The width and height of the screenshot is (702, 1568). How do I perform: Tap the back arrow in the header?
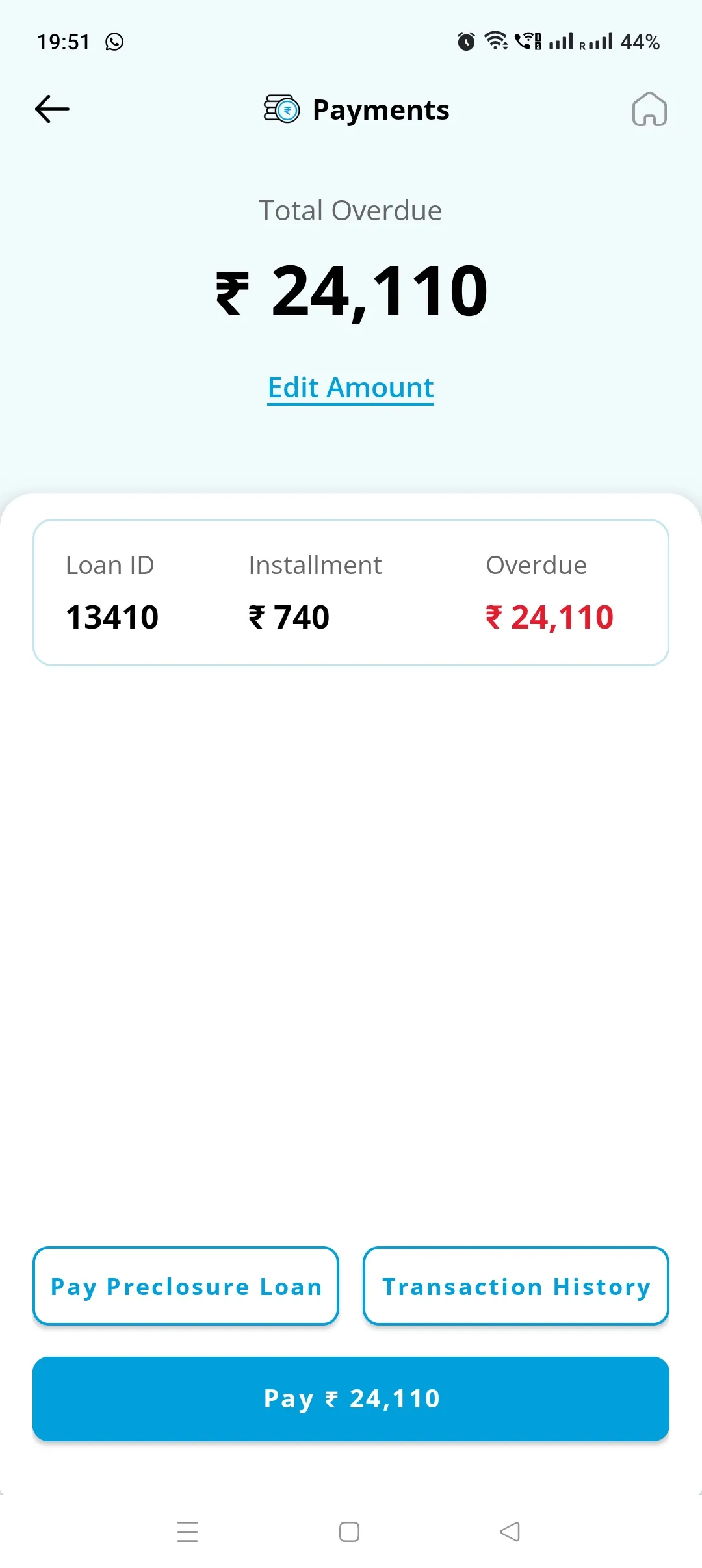coord(51,109)
